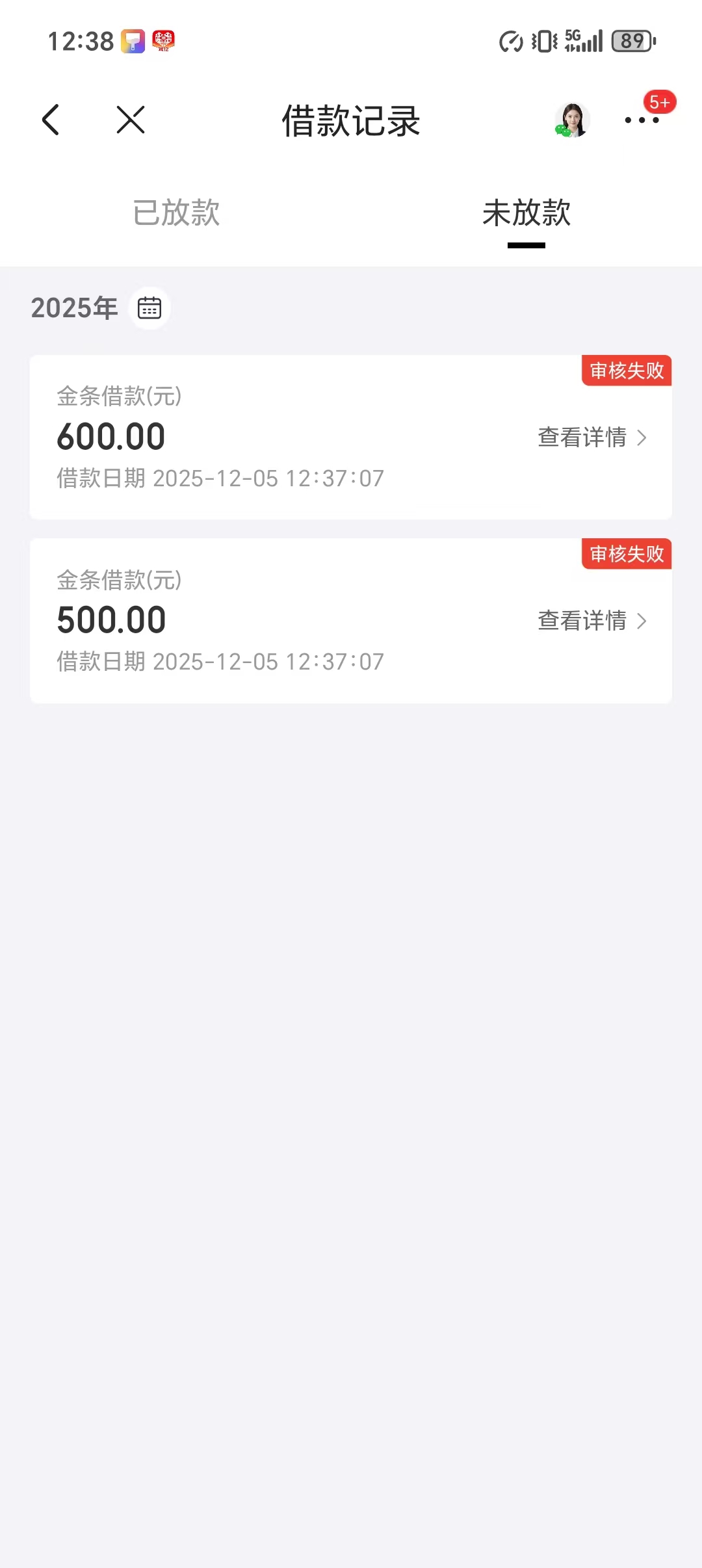The image size is (702, 1568).
Task: Open 查看详情 for the 600.00 loan
Action: click(582, 437)
